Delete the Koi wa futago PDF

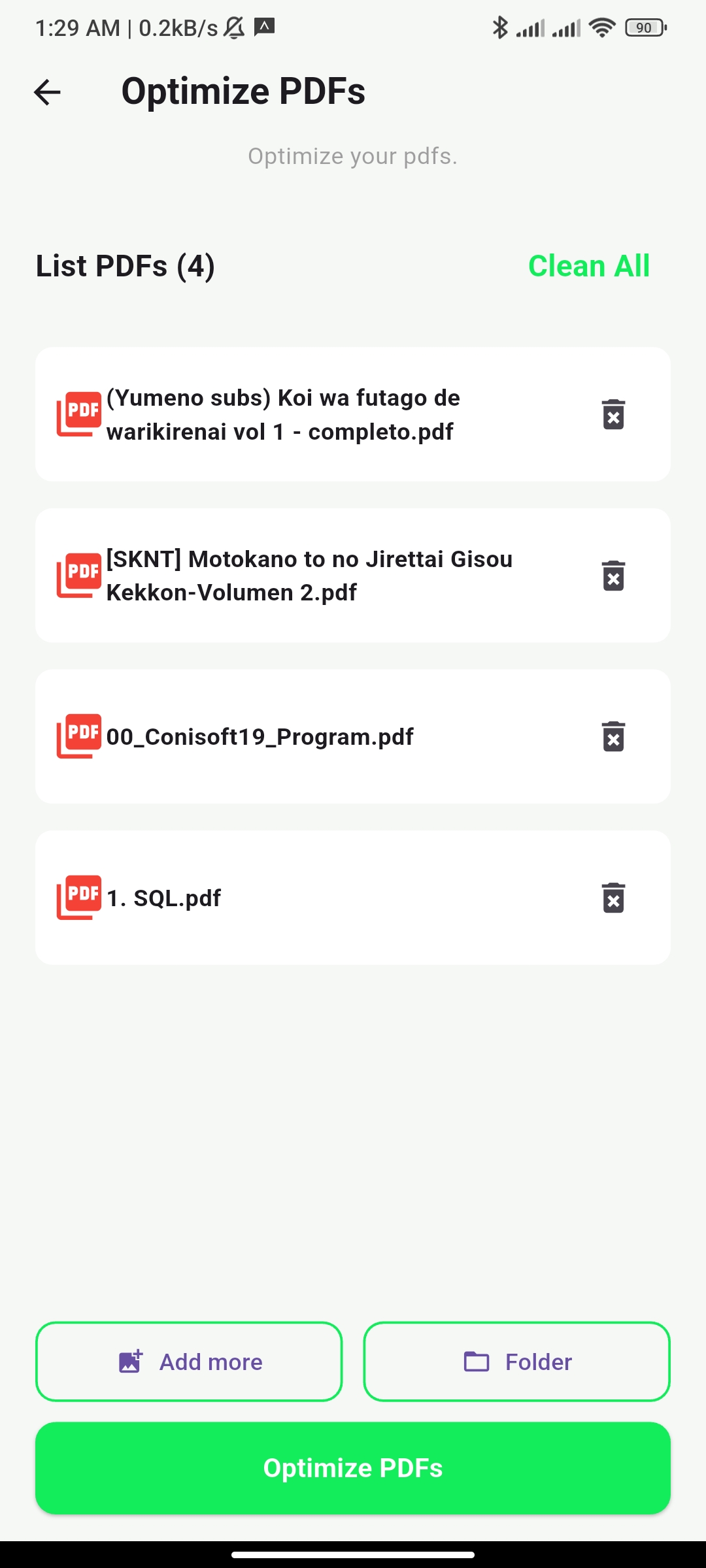613,414
